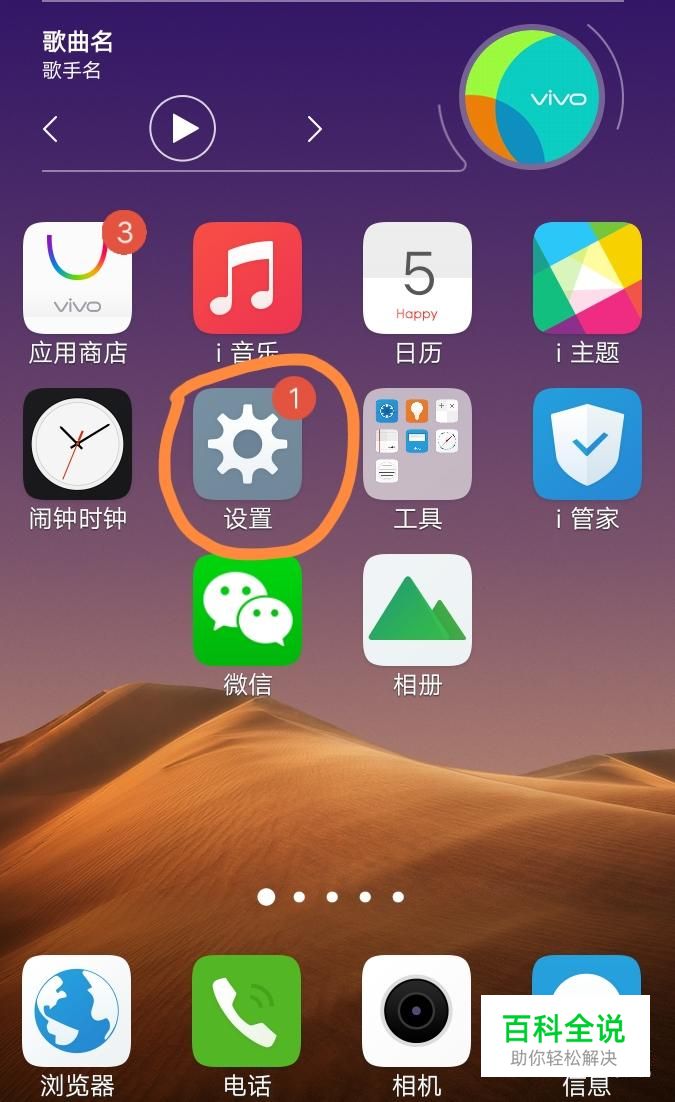
Task: Skip to next track in music widget
Action: coord(314,128)
